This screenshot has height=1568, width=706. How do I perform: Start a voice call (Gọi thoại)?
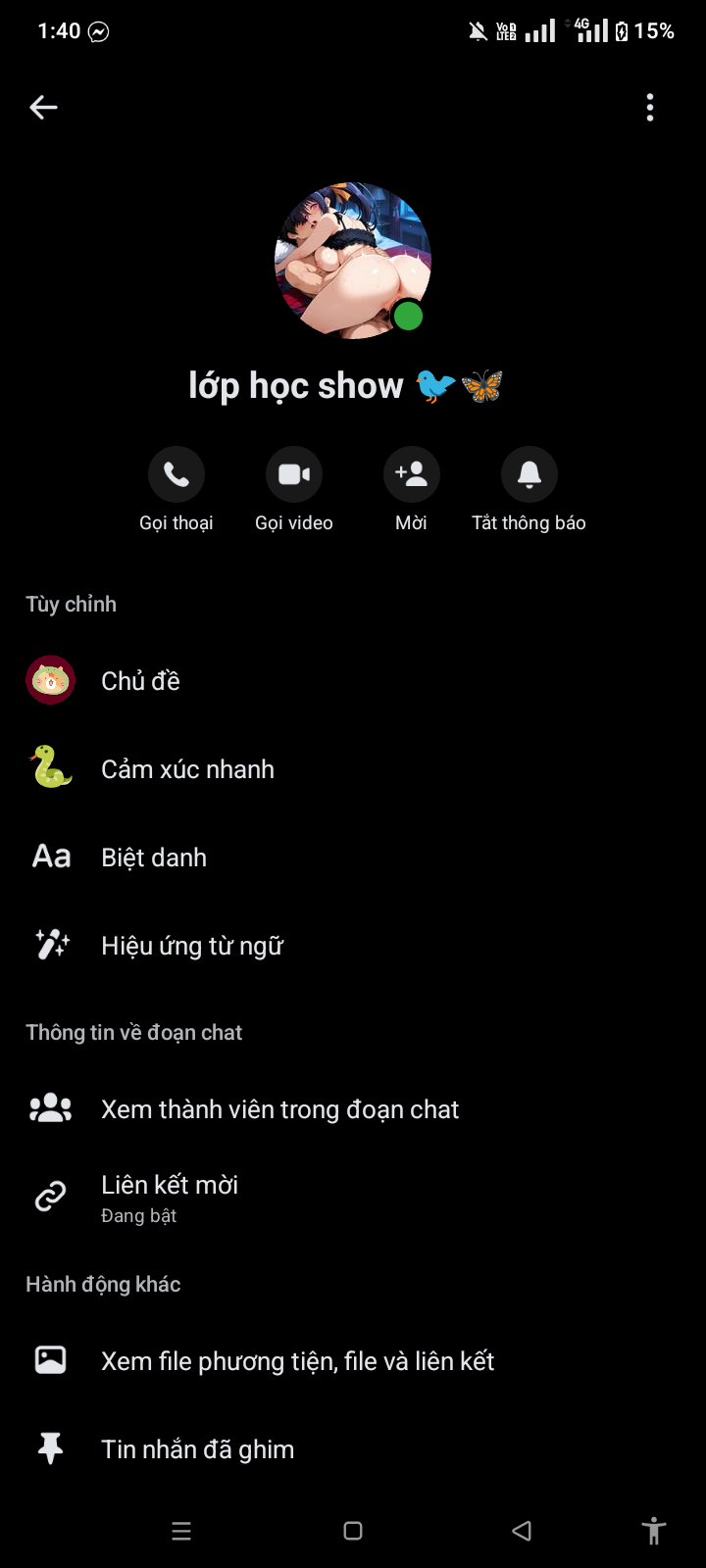click(176, 475)
